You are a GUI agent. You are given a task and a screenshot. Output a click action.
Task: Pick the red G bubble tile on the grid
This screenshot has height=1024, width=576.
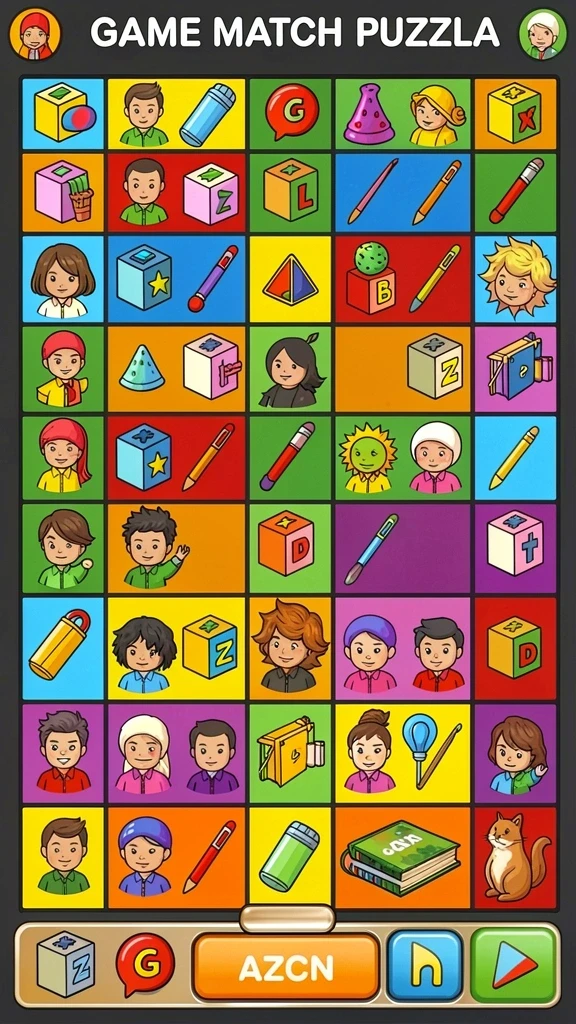click(291, 113)
